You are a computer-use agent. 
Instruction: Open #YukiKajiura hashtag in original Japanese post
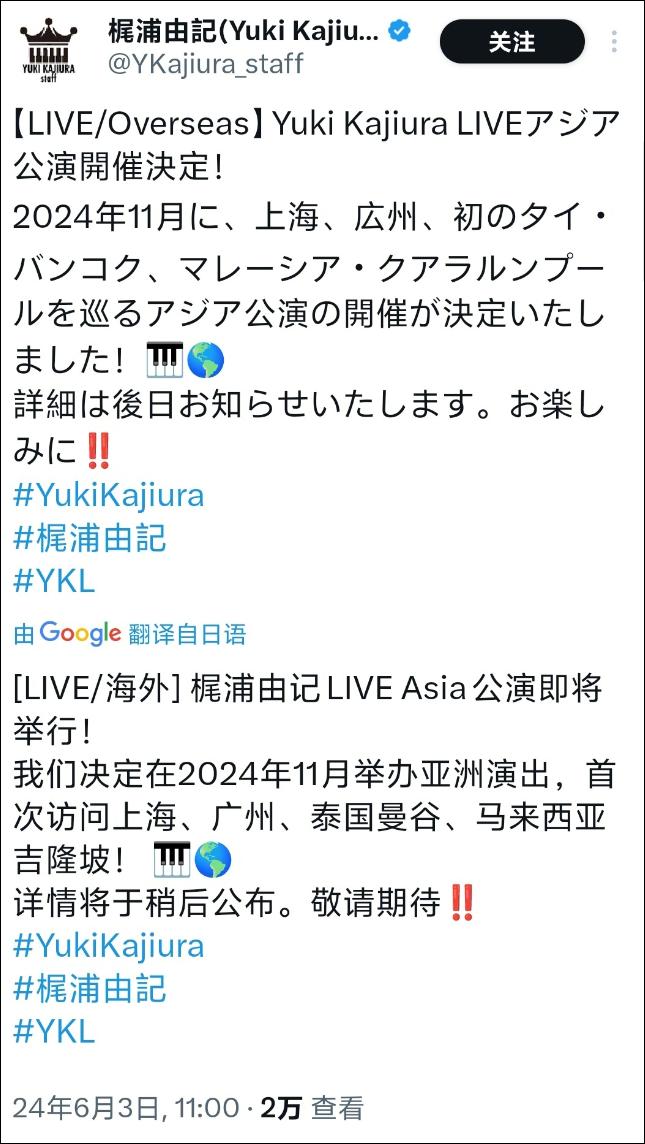point(109,495)
